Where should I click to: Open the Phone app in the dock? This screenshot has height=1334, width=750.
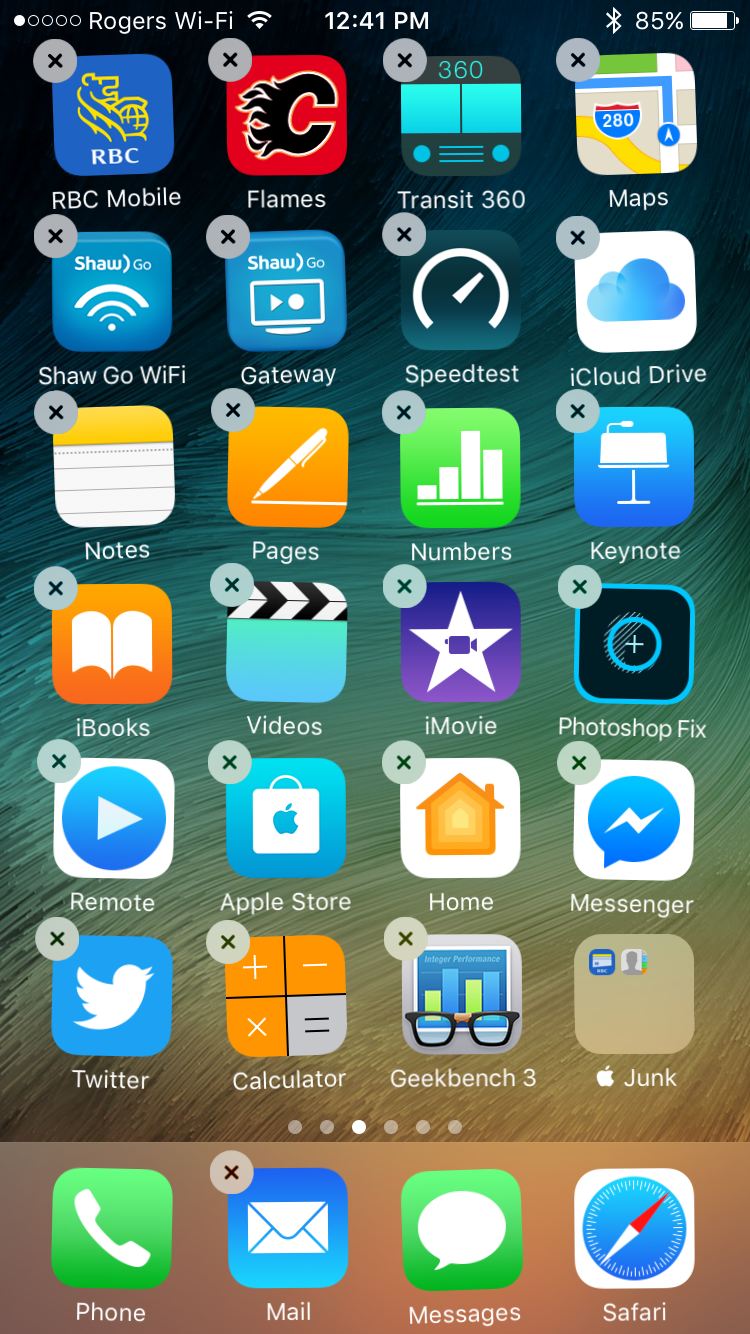(112, 1228)
